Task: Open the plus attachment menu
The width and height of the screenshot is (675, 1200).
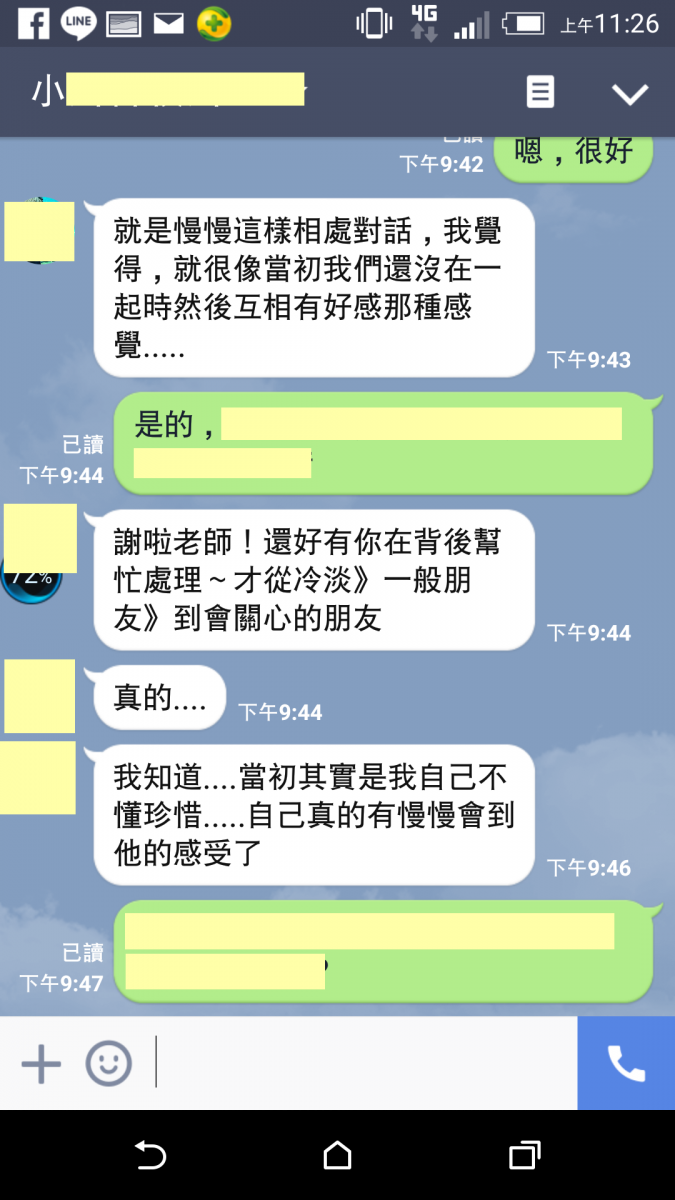Action: (41, 1063)
